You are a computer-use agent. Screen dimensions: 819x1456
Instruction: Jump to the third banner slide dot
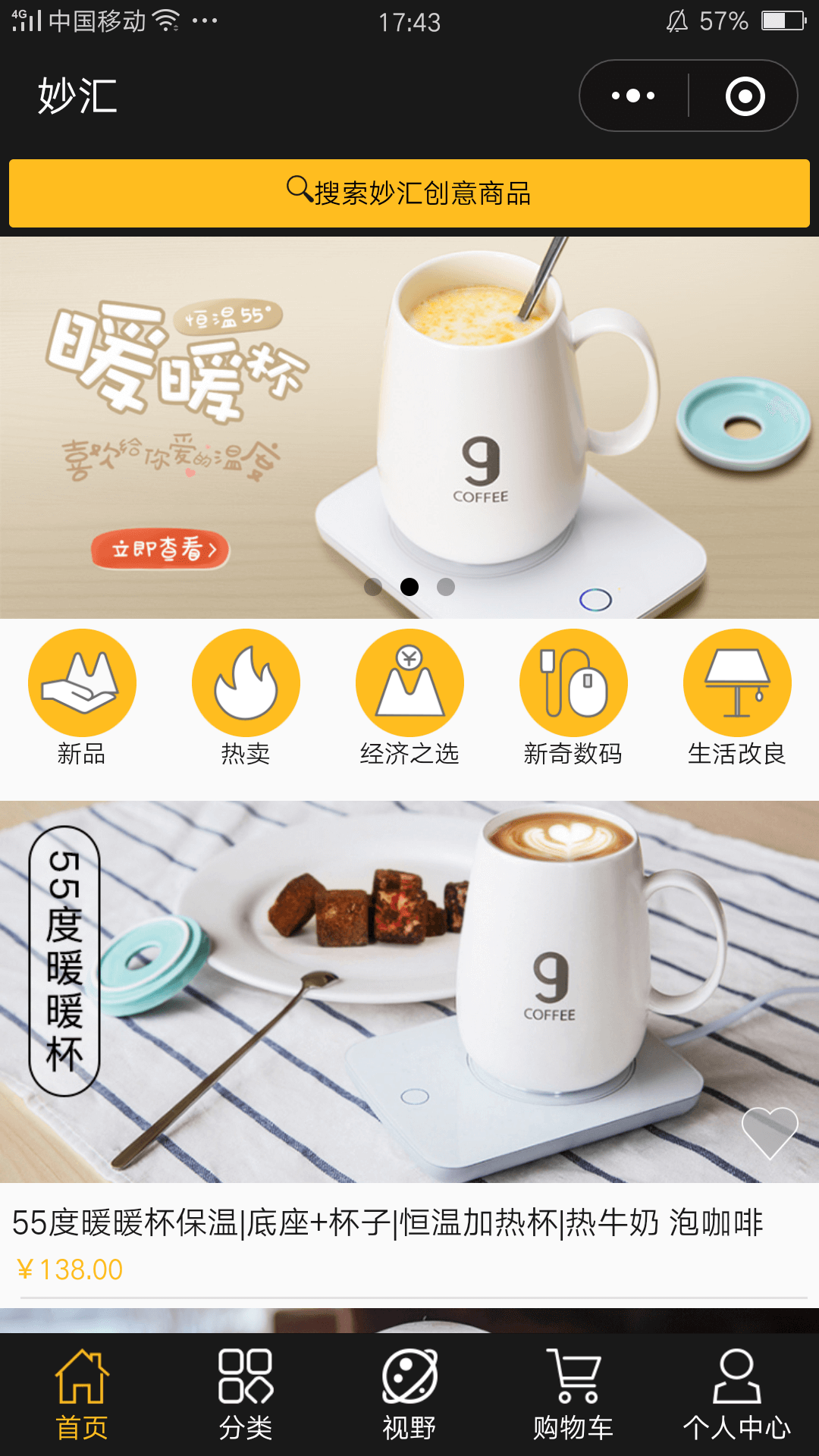[x=446, y=587]
